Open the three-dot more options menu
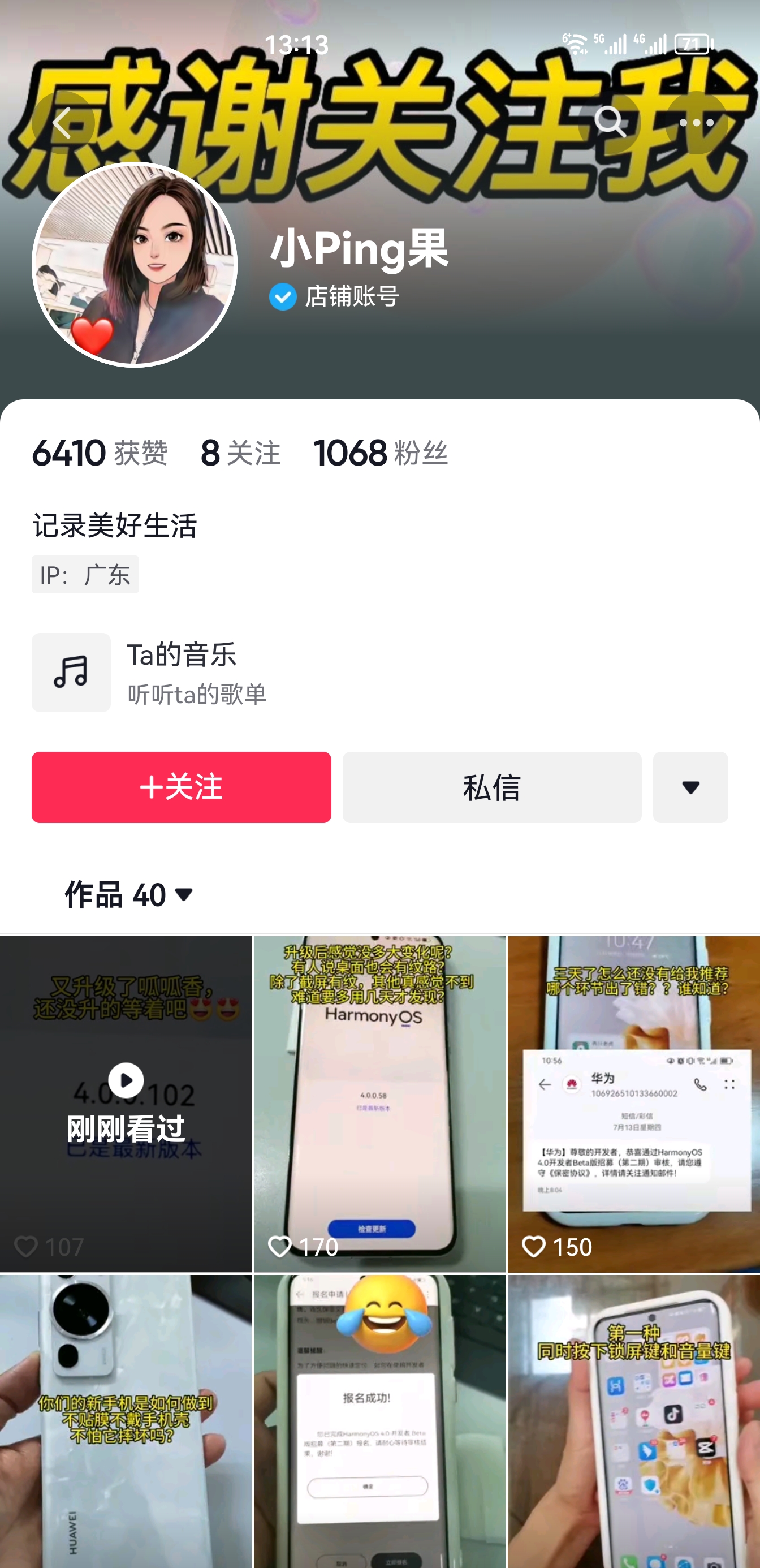Screen dimensions: 760x1568 pos(696,123)
